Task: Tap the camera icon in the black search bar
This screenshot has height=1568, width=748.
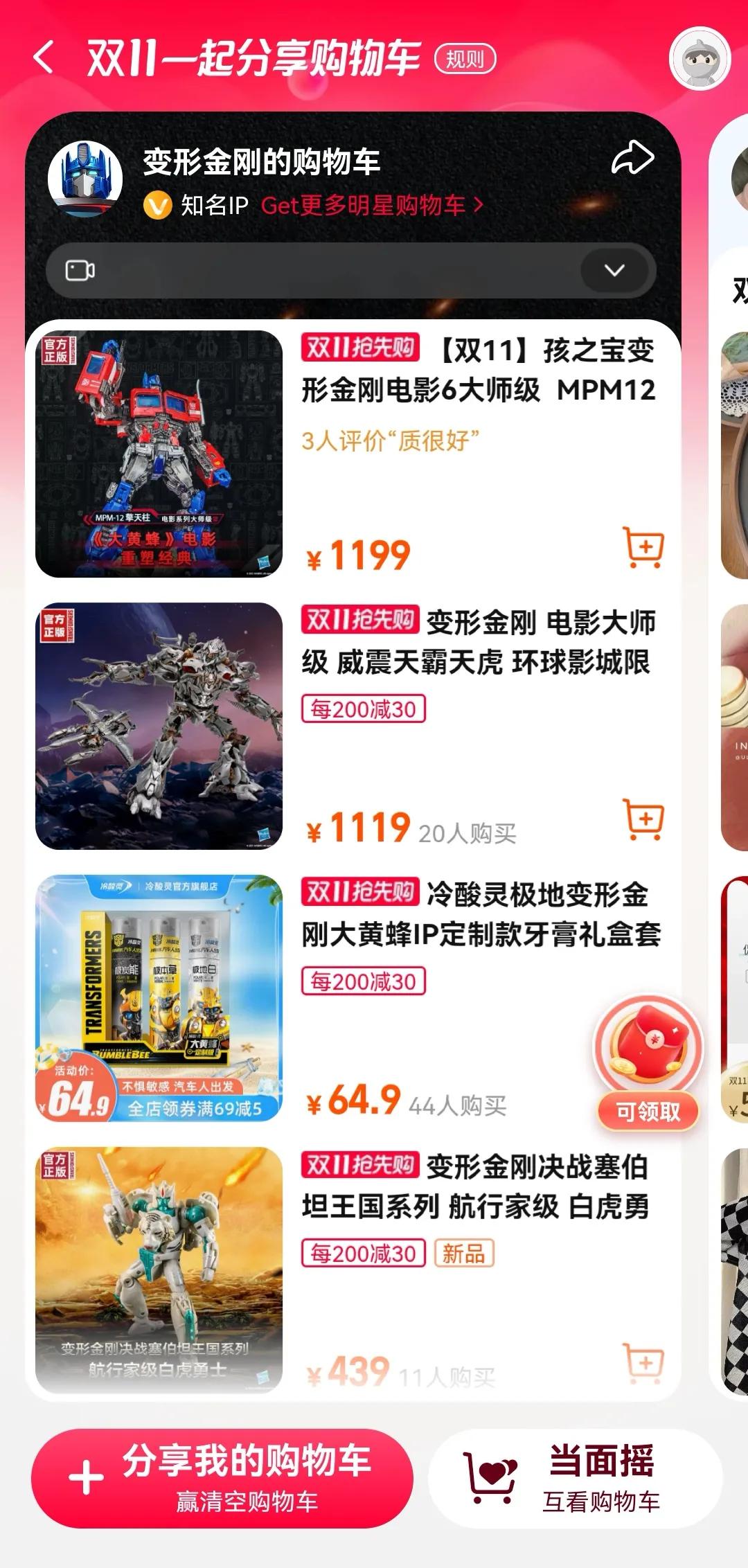Action: tap(80, 271)
